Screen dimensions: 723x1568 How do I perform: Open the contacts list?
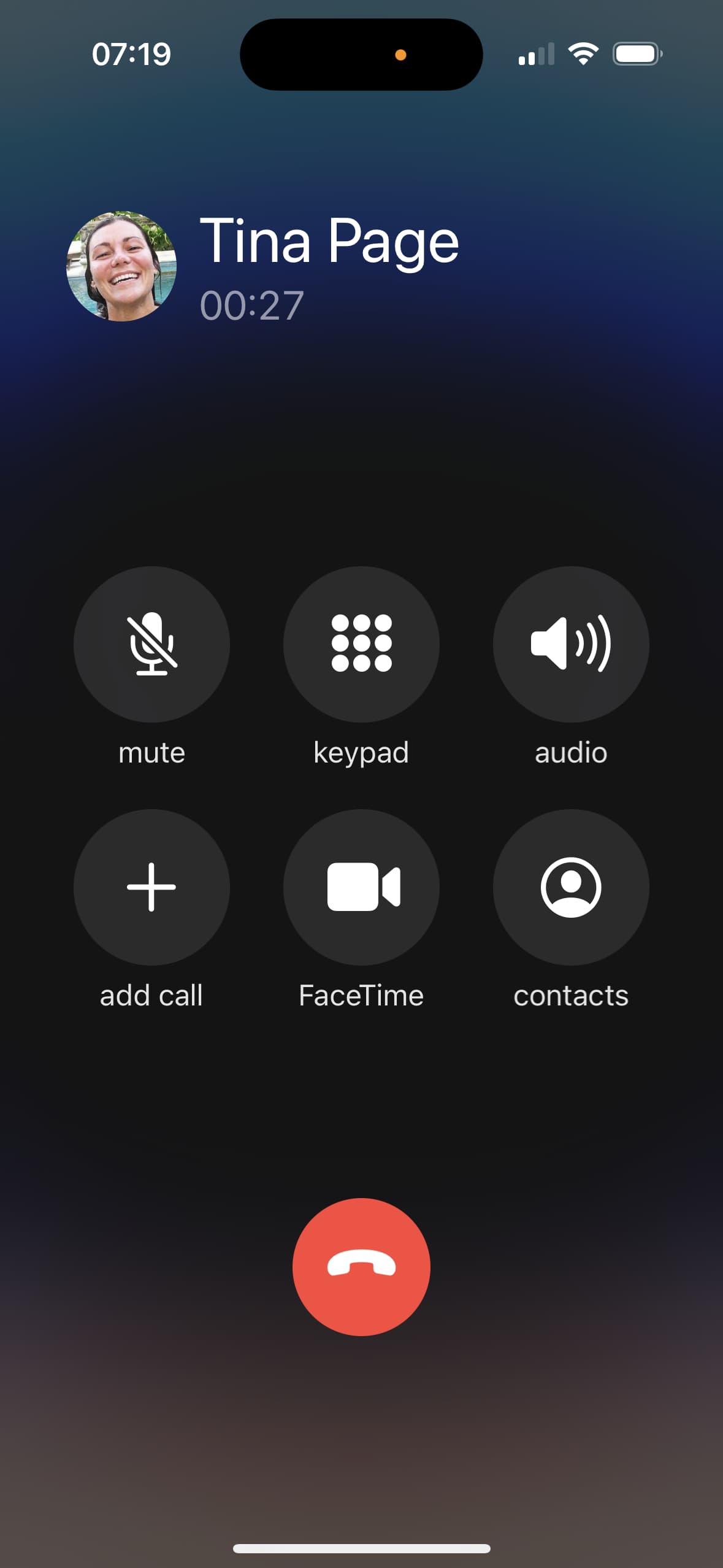pyautogui.click(x=570, y=886)
